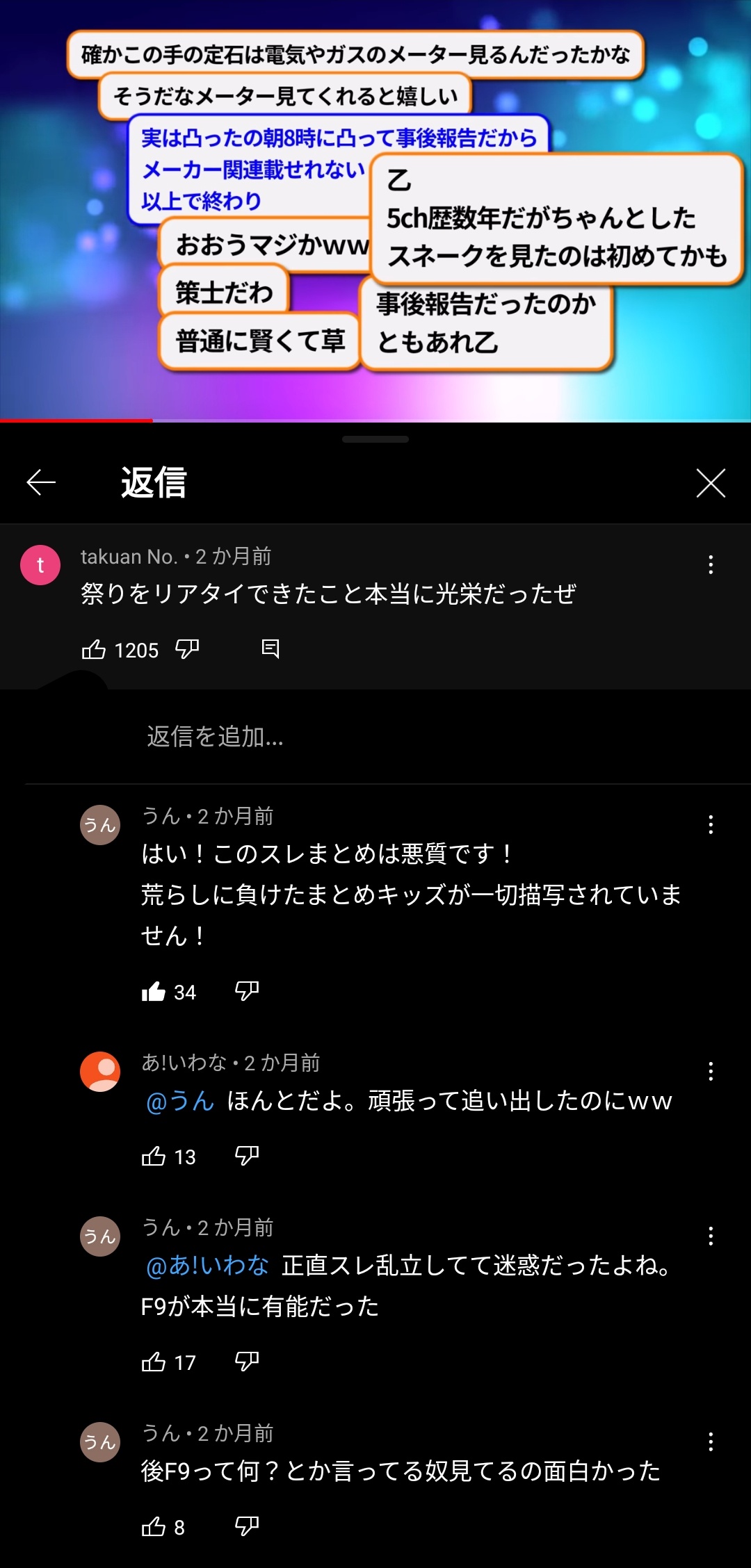Go back from the 返信 replies panel
The width and height of the screenshot is (751, 1568).
[x=41, y=482]
